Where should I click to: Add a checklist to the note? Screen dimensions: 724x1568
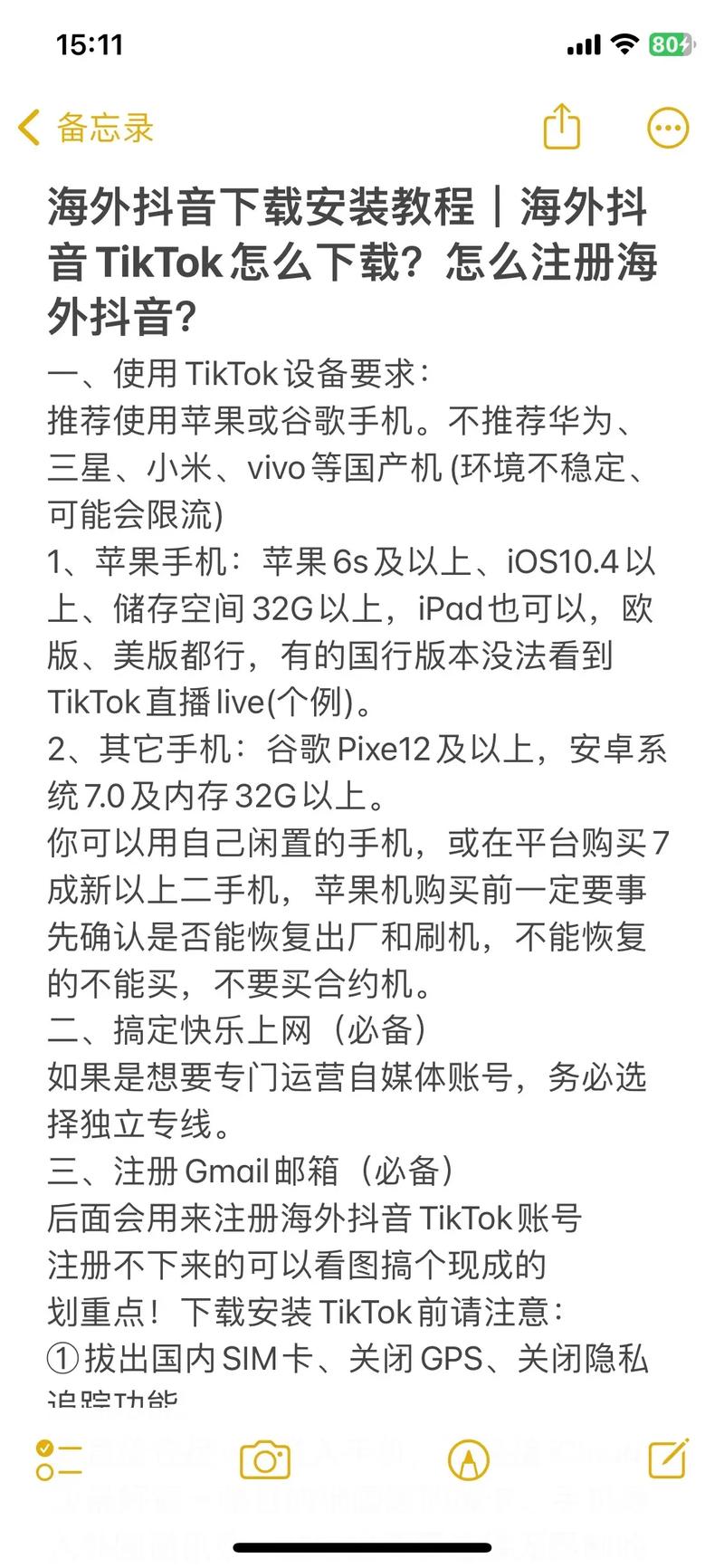point(59,1459)
